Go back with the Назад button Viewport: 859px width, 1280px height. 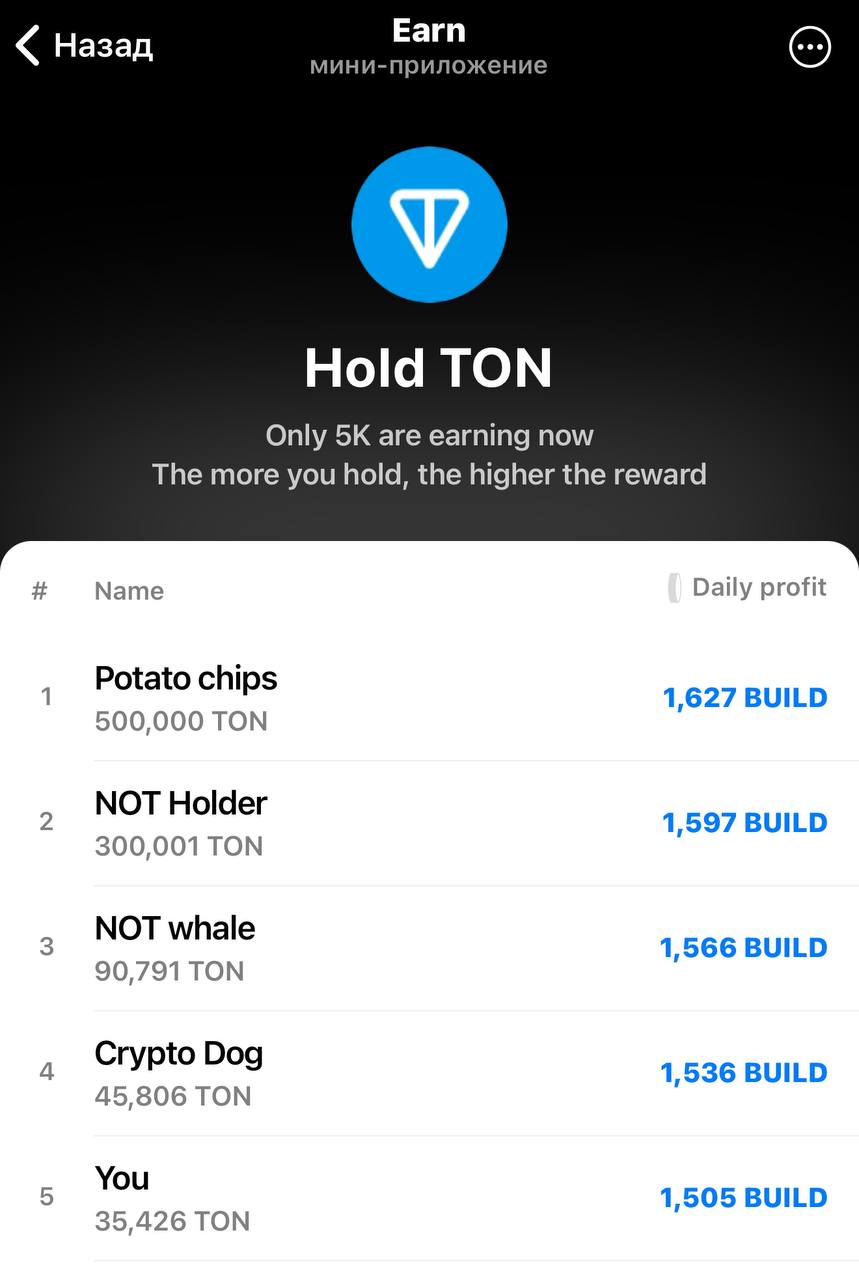click(x=84, y=46)
